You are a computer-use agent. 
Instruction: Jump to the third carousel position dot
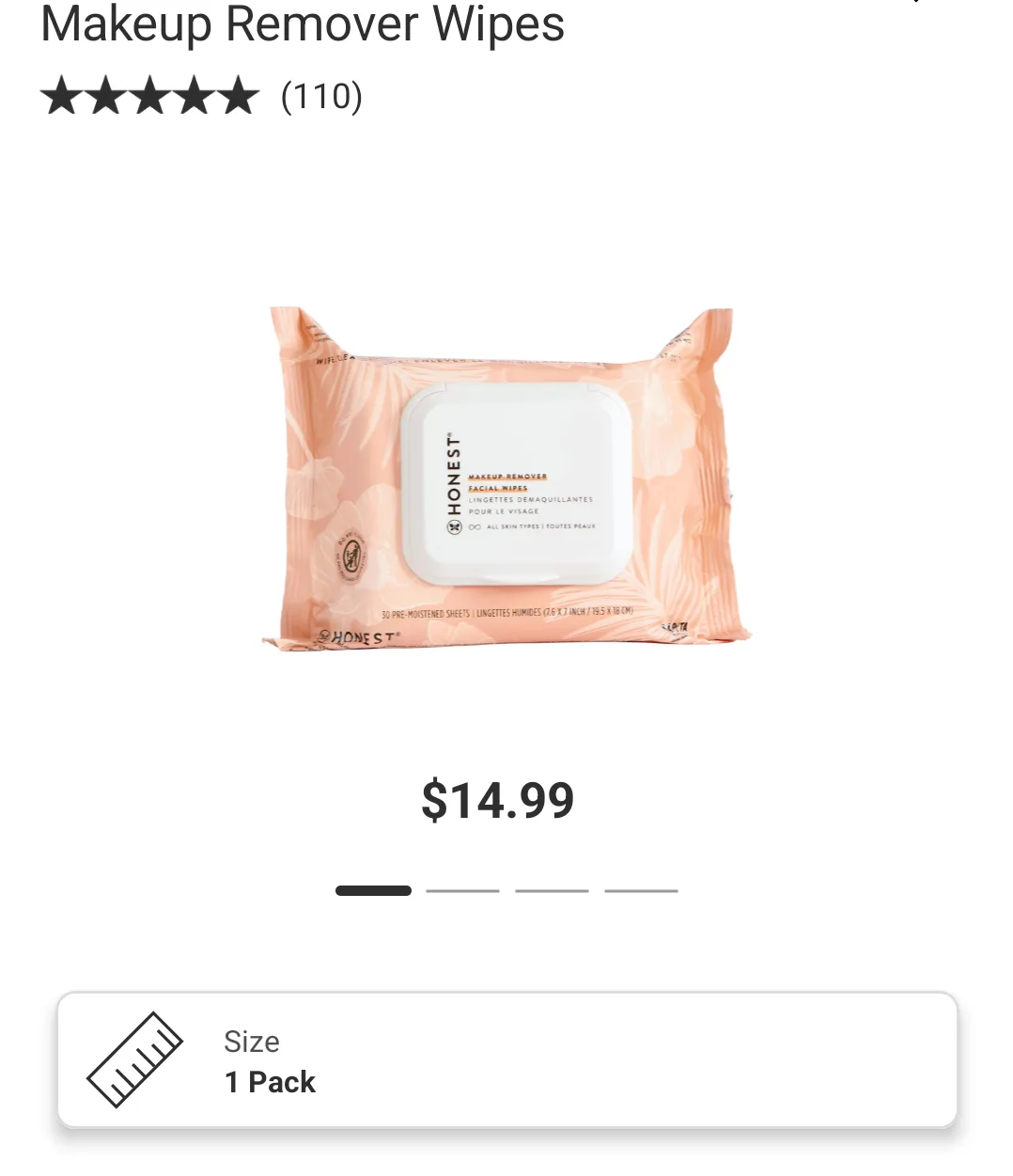click(x=553, y=891)
